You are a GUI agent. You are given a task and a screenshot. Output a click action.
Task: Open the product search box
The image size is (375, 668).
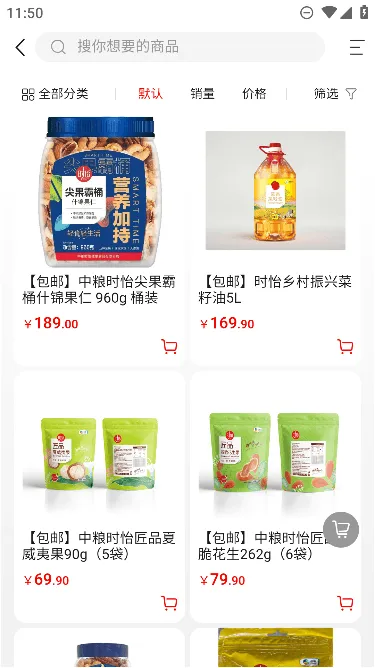[x=180, y=47]
